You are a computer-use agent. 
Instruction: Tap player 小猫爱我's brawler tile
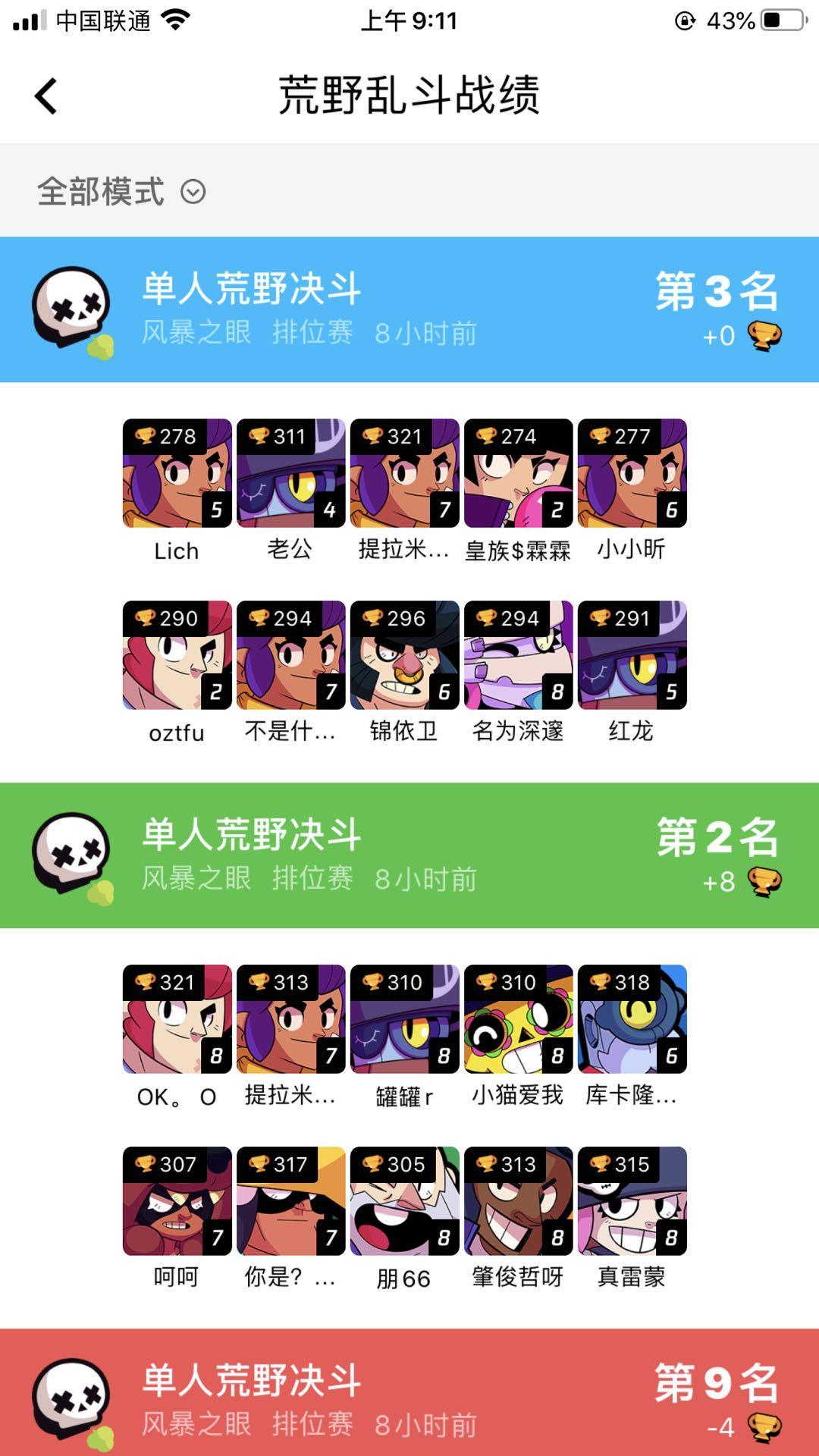coord(519,1019)
